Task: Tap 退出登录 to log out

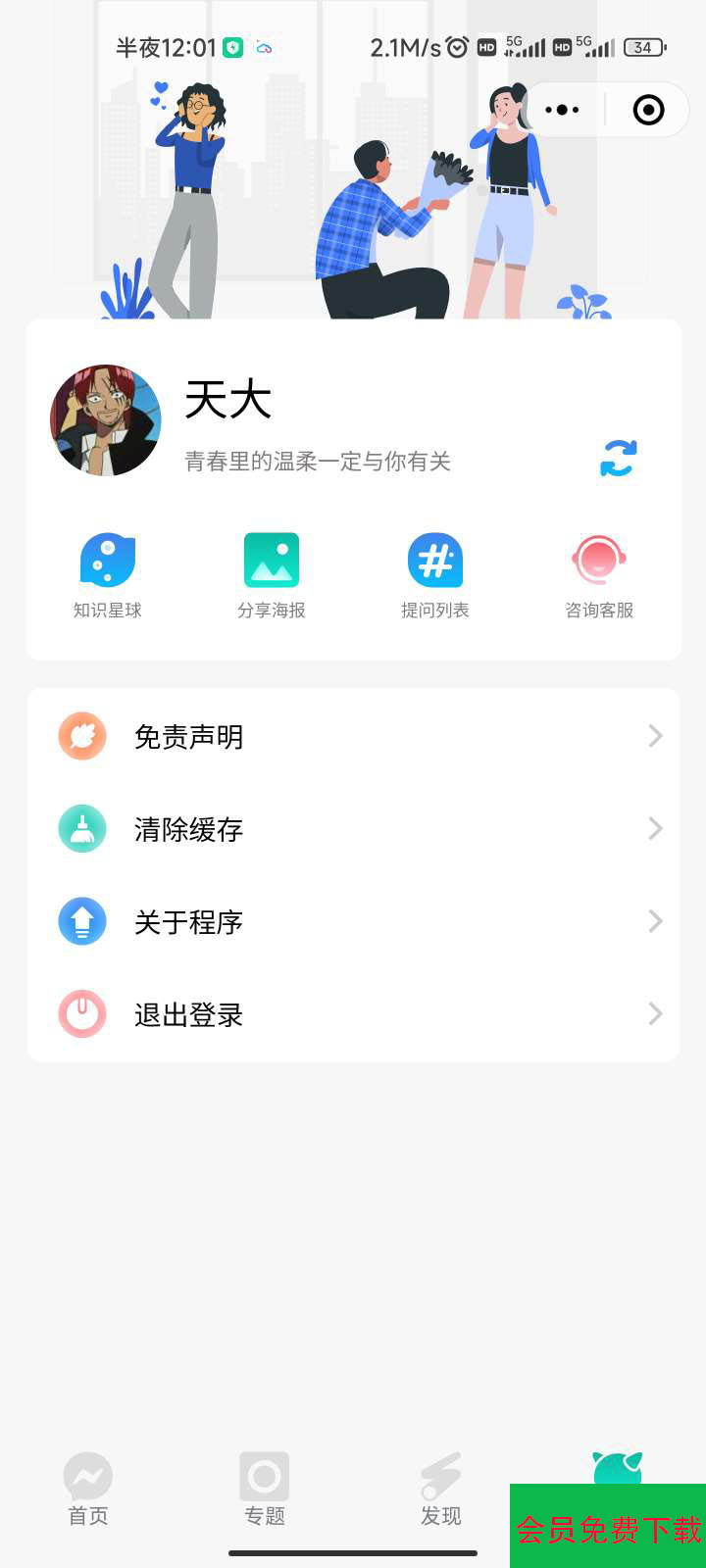Action: [353, 1014]
